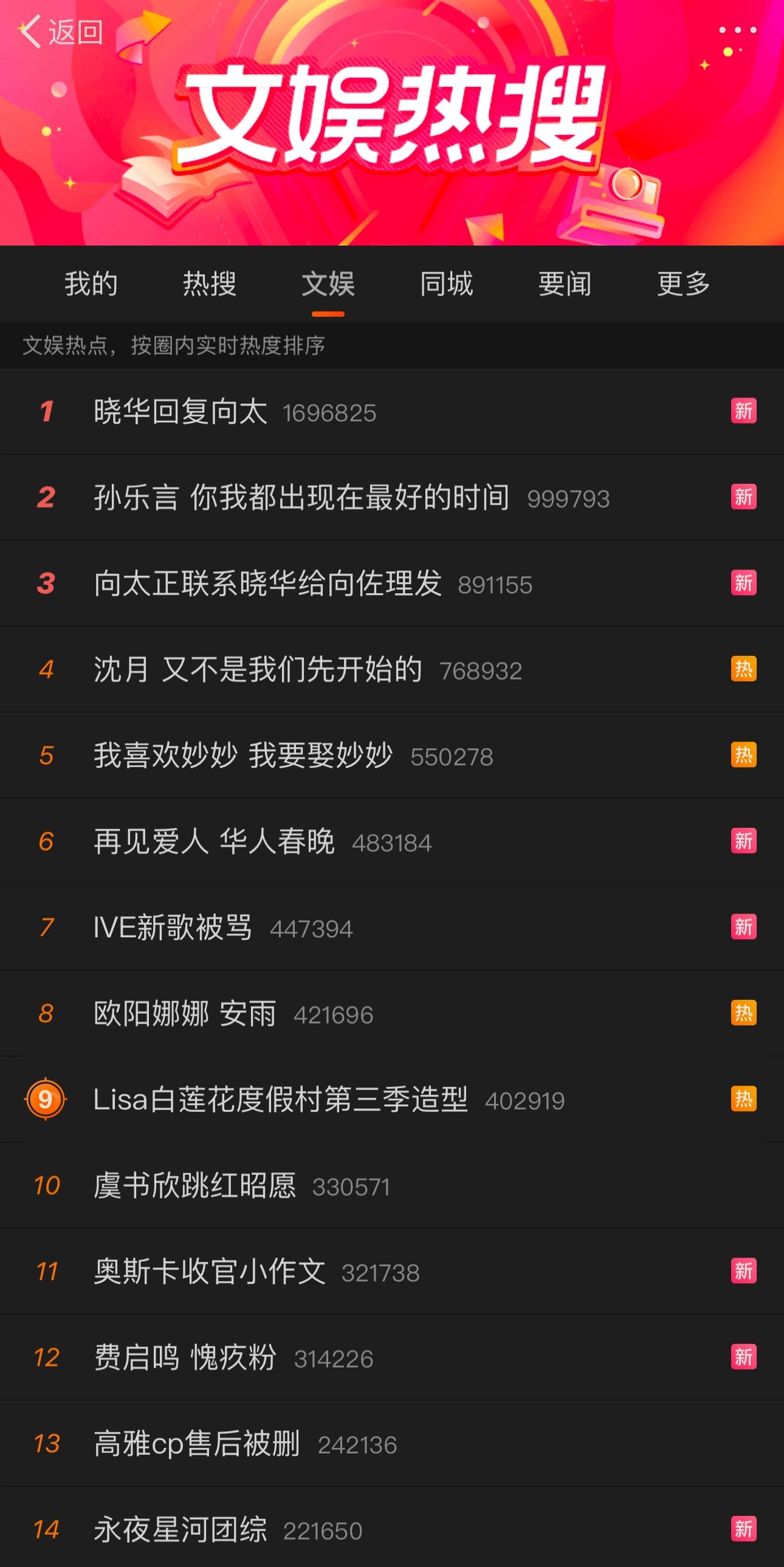Click the 热 badge next to 沈月 topic
Image resolution: width=784 pixels, height=1567 pixels.
(743, 669)
